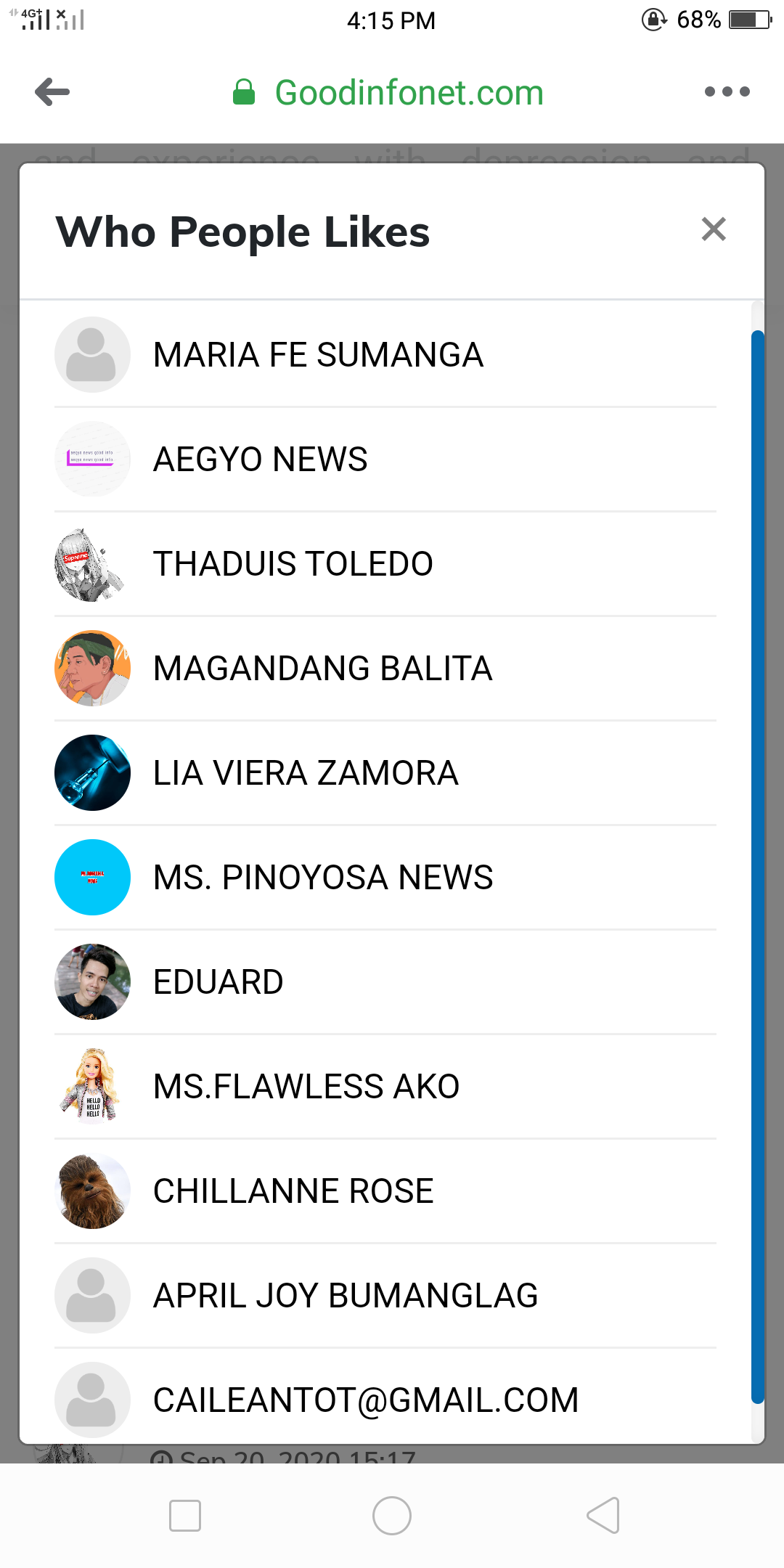View Thaduis Toledo's profile
Screen dimensions: 784x1568
tap(293, 564)
